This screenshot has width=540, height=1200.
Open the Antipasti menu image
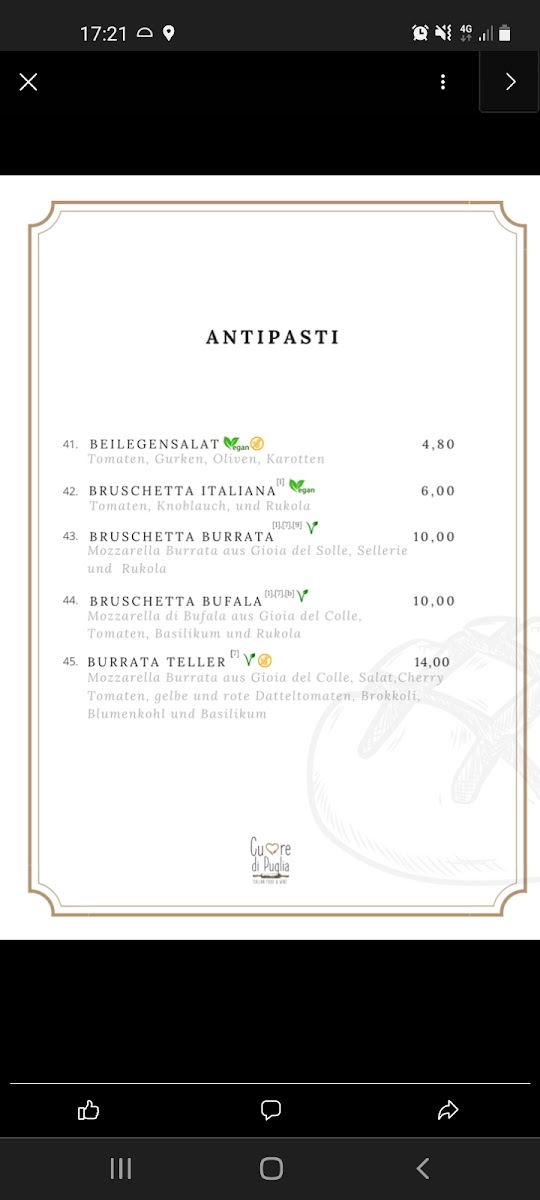tap(270, 557)
